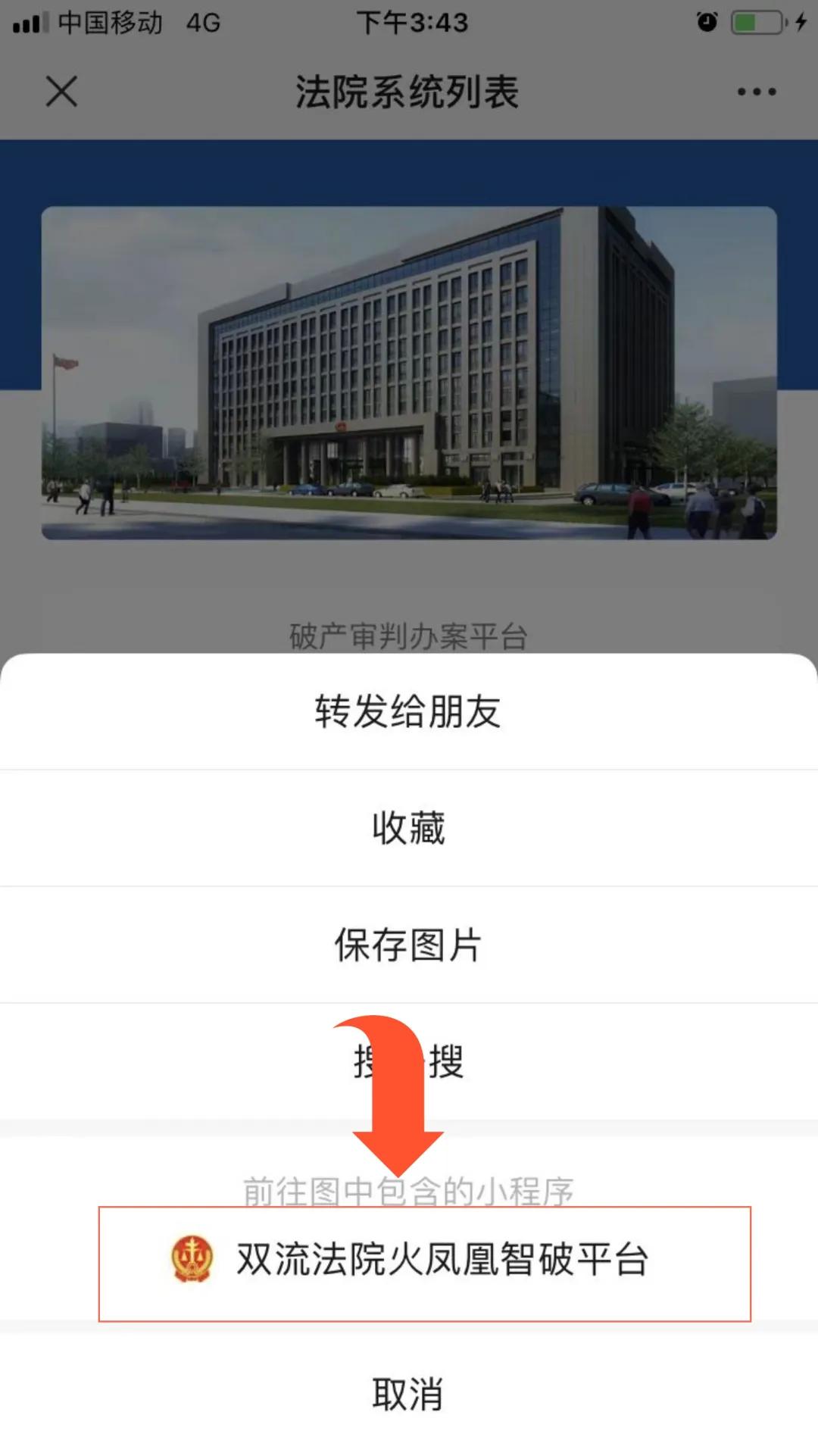Tap 保存图片 to save the image

pyautogui.click(x=409, y=945)
